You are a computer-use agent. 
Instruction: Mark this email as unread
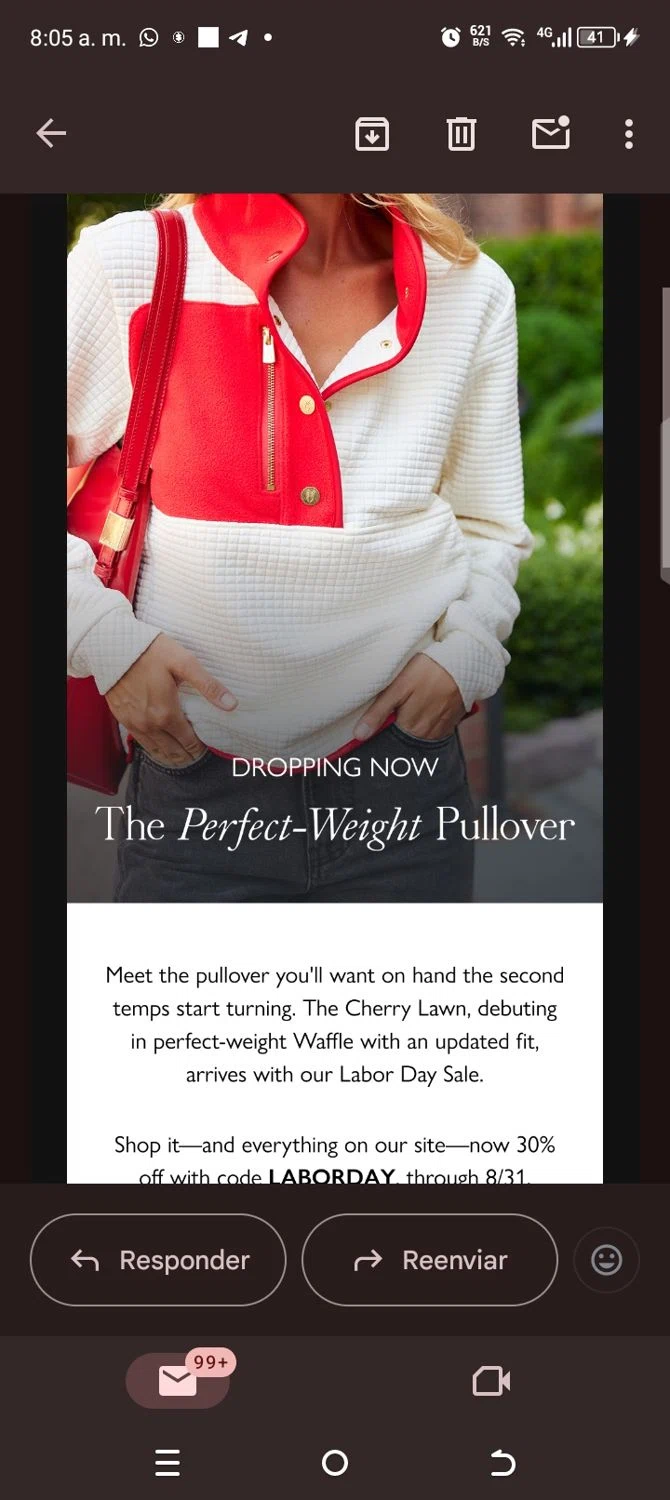[551, 134]
